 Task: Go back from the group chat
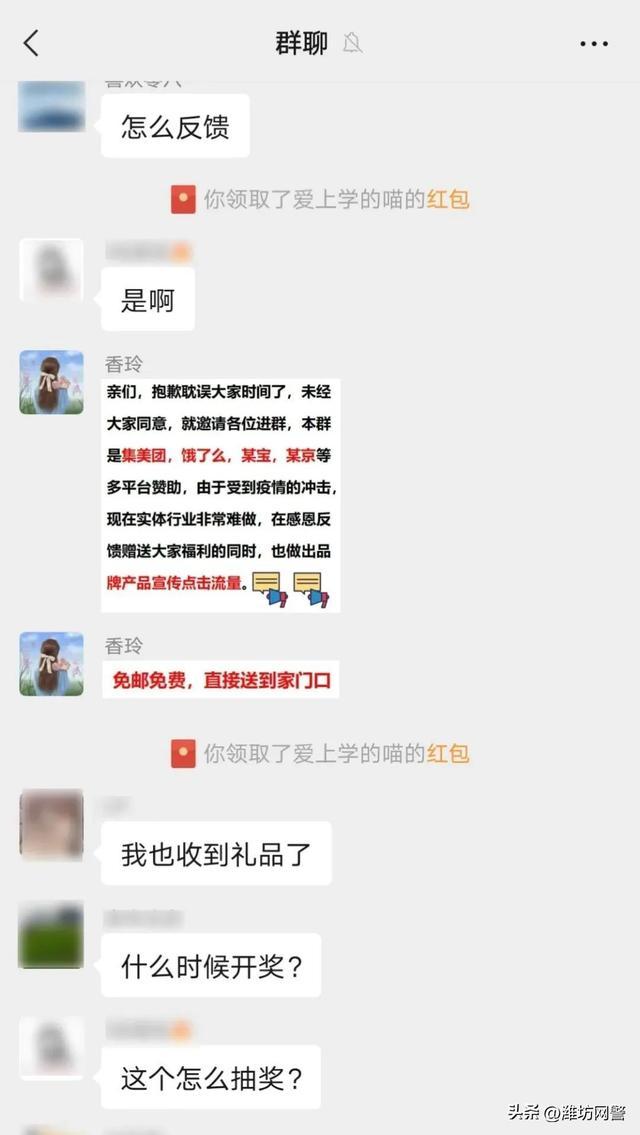(31, 43)
